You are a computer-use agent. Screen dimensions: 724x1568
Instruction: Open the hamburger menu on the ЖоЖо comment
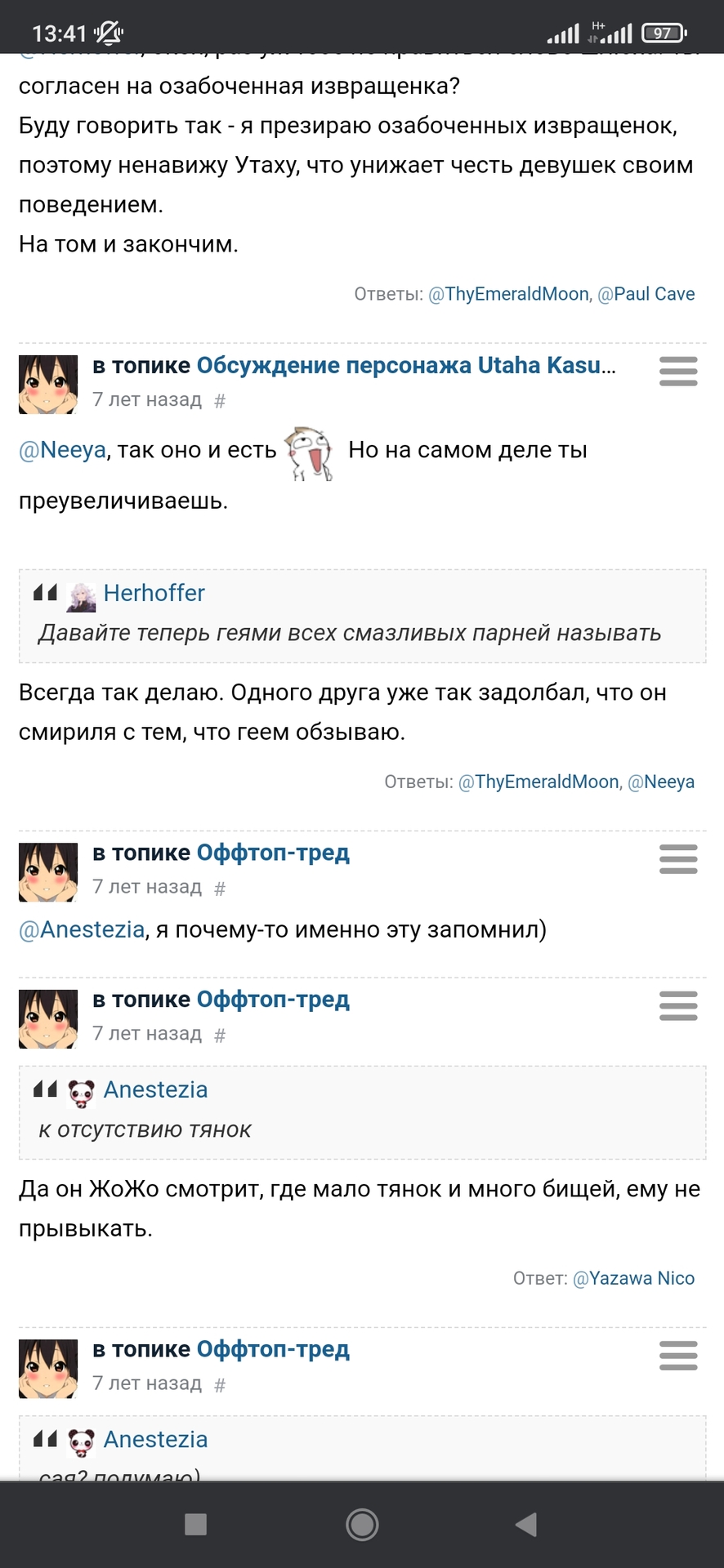click(678, 1006)
